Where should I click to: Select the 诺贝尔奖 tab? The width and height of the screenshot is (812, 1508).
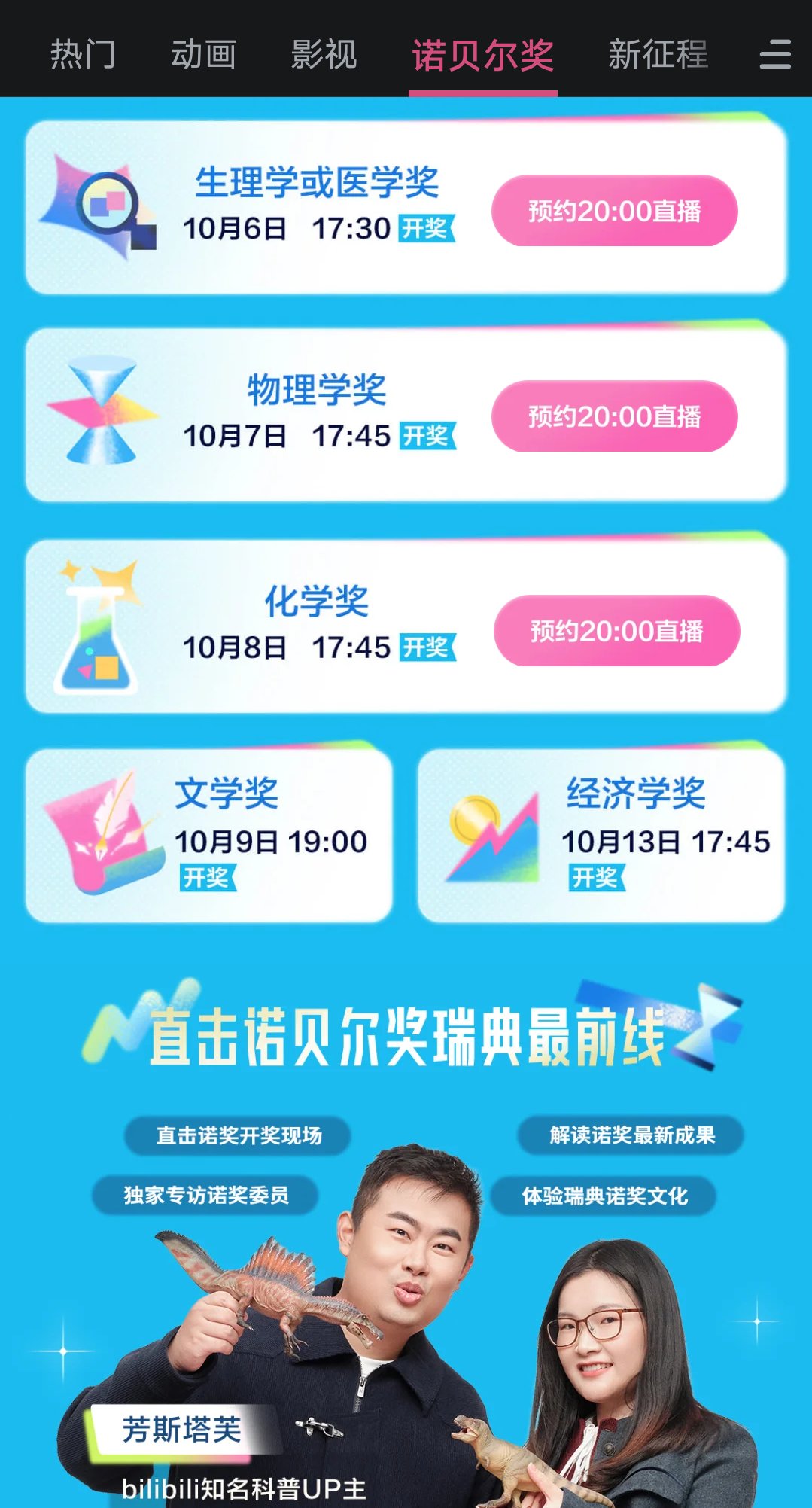[x=482, y=54]
